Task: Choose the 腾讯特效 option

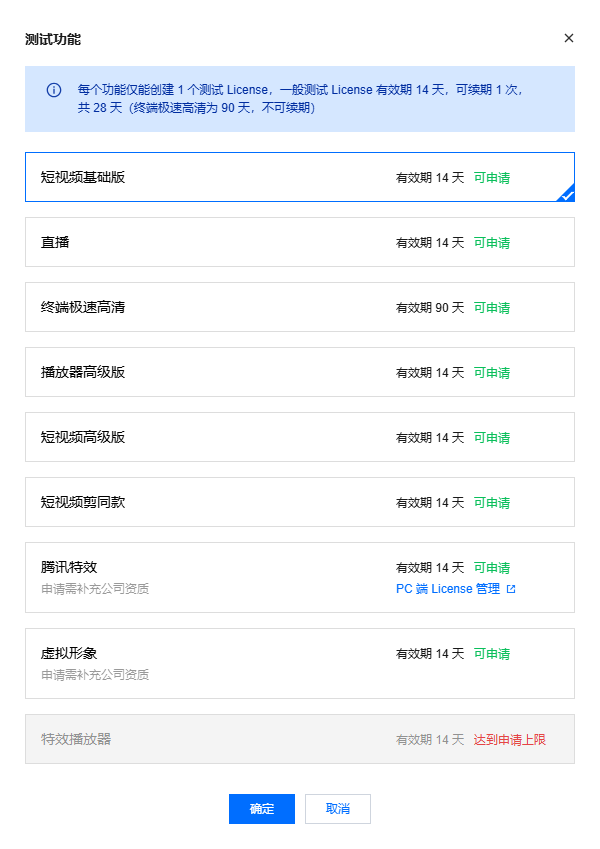Action: pos(200,577)
